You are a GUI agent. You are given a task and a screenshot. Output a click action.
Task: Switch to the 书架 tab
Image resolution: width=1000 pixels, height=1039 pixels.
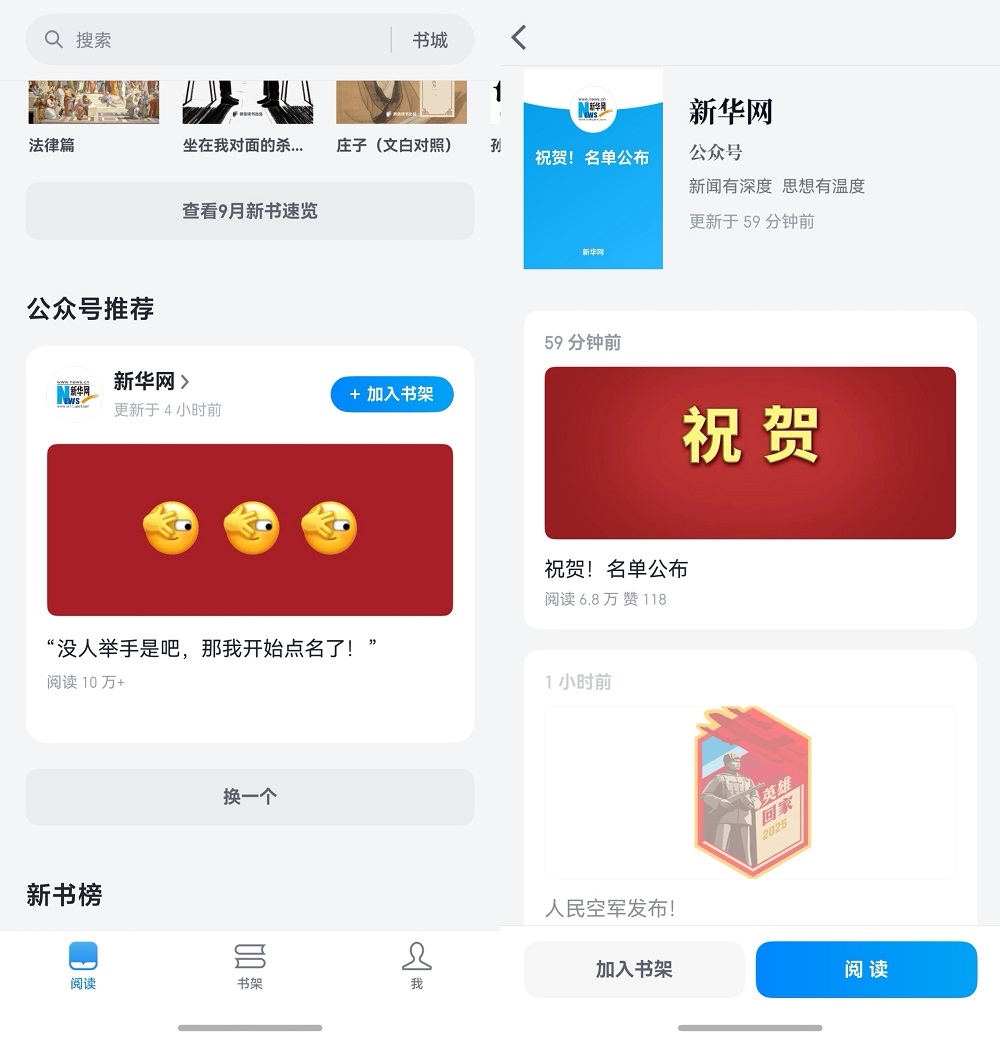tap(250, 965)
